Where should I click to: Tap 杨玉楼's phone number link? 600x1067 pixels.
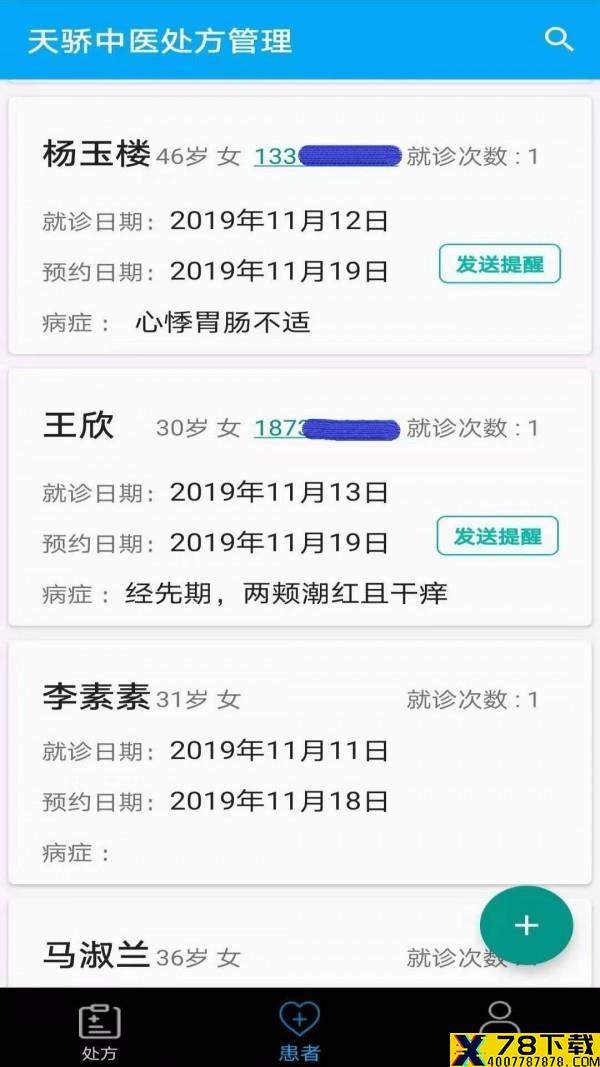[x=326, y=156]
